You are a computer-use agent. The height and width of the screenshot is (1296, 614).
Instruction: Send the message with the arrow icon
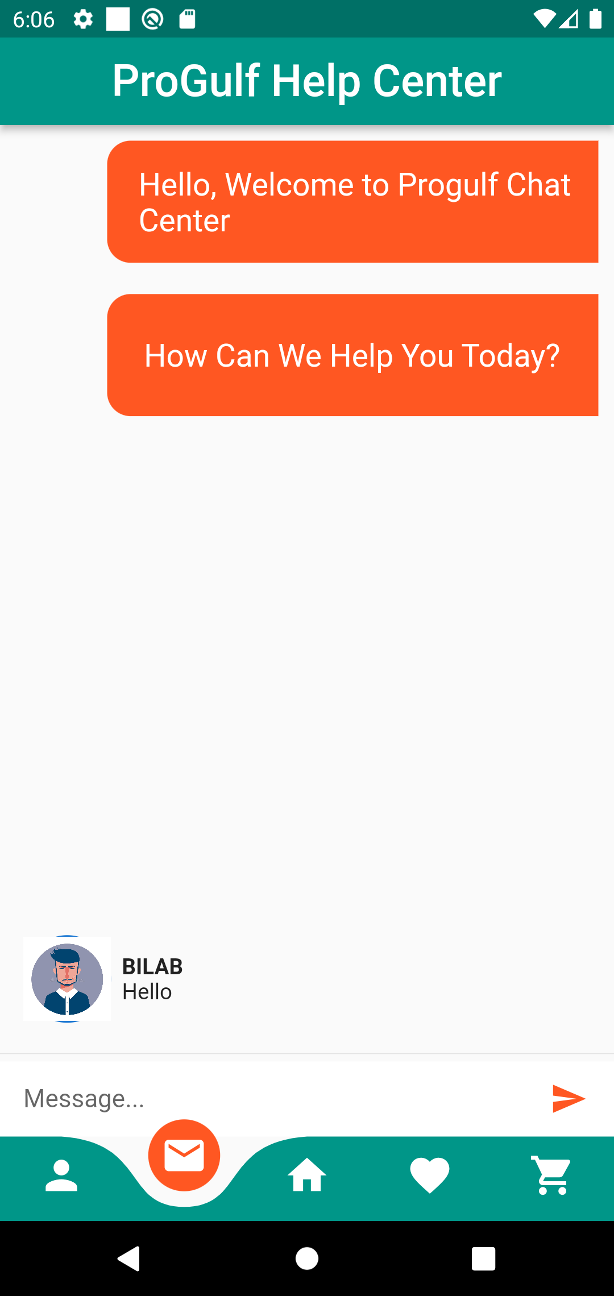click(568, 1098)
